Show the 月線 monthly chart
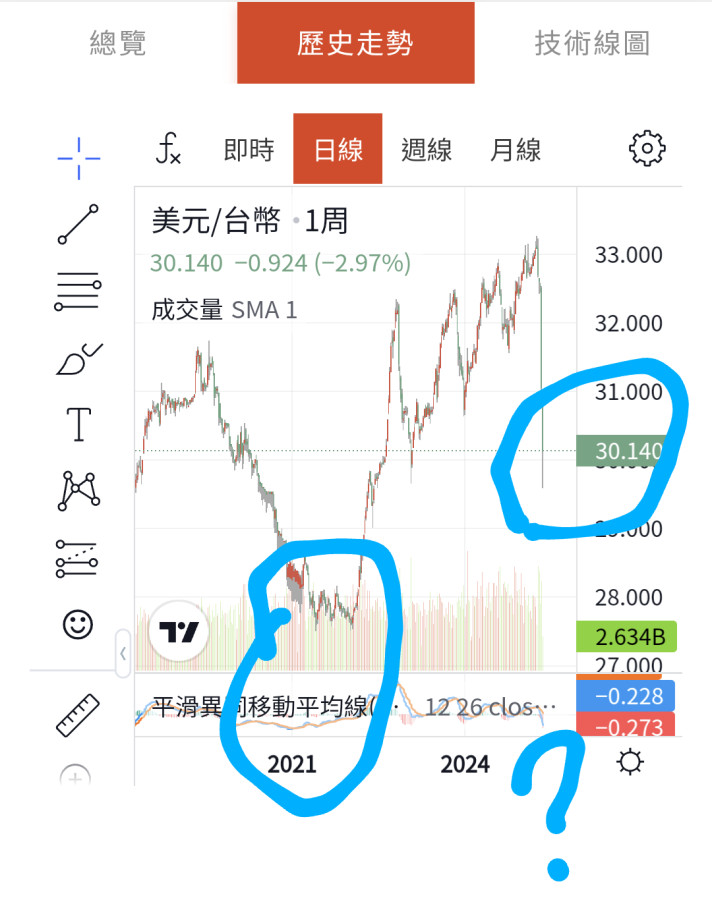 (515, 149)
